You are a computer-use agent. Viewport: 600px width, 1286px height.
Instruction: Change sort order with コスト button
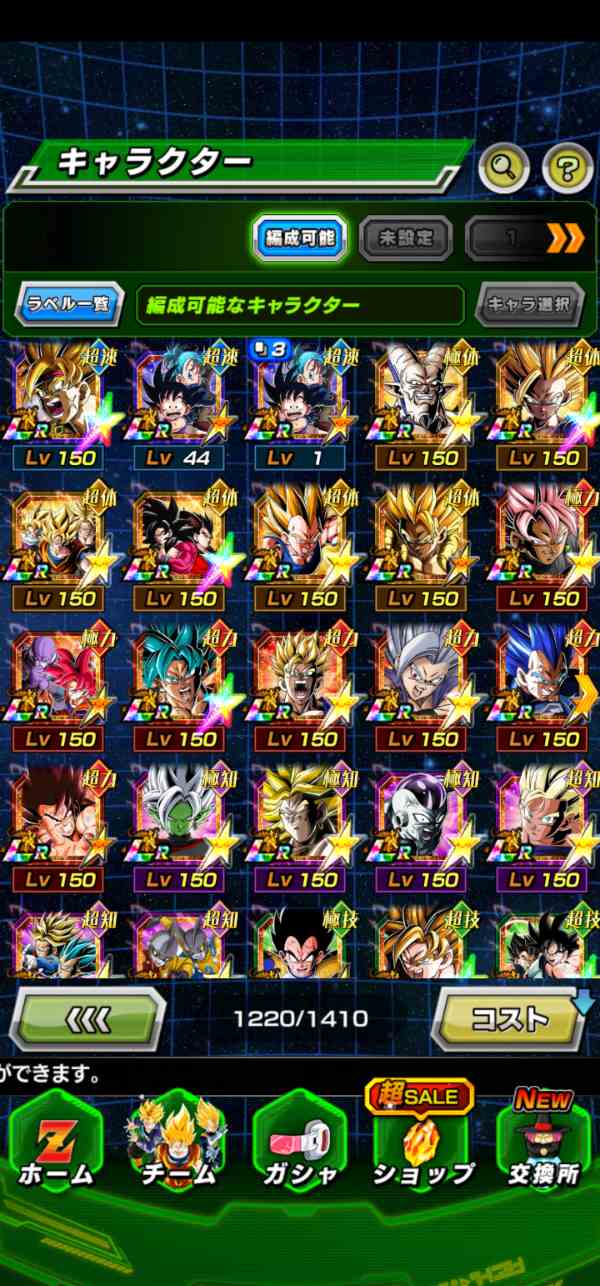pyautogui.click(x=511, y=1019)
